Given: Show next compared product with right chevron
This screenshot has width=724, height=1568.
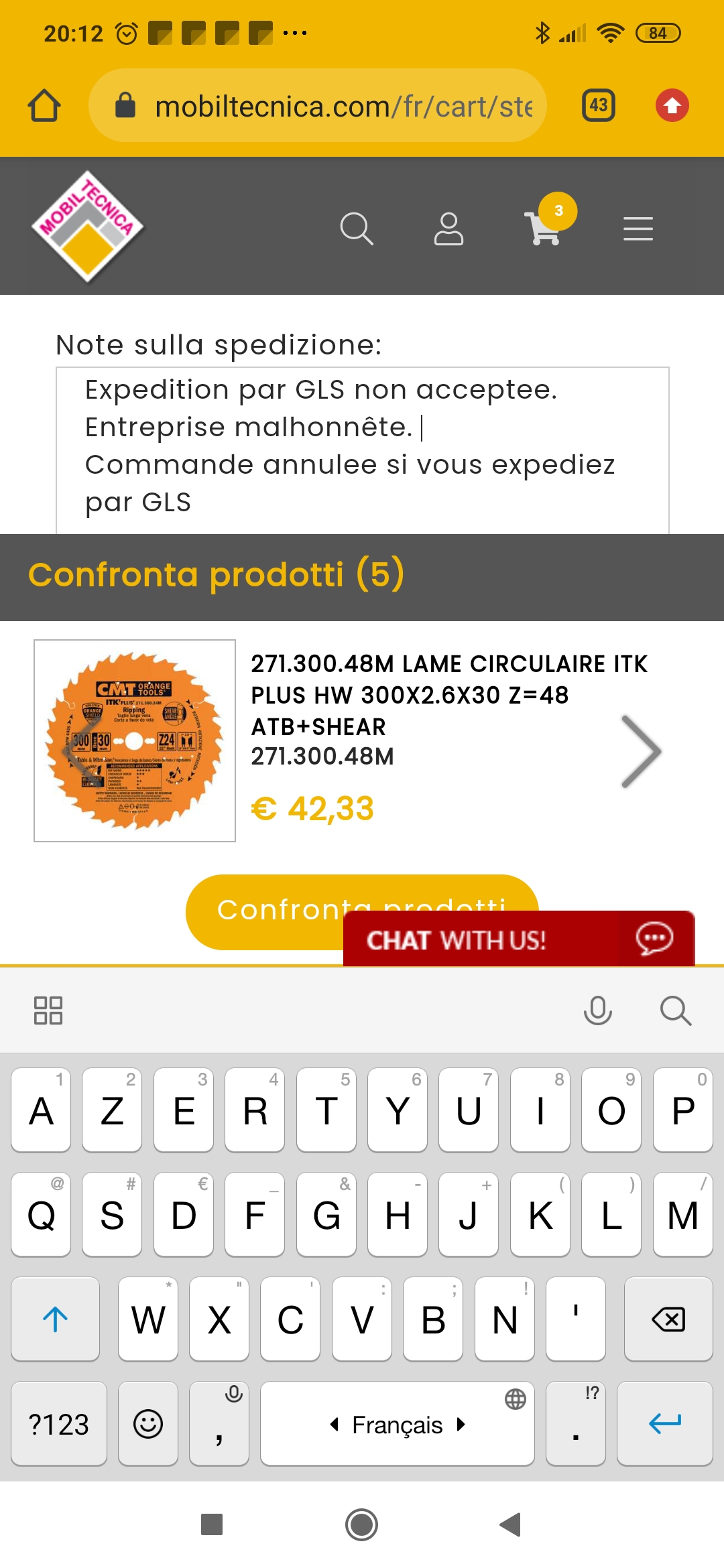Looking at the screenshot, I should [x=641, y=750].
